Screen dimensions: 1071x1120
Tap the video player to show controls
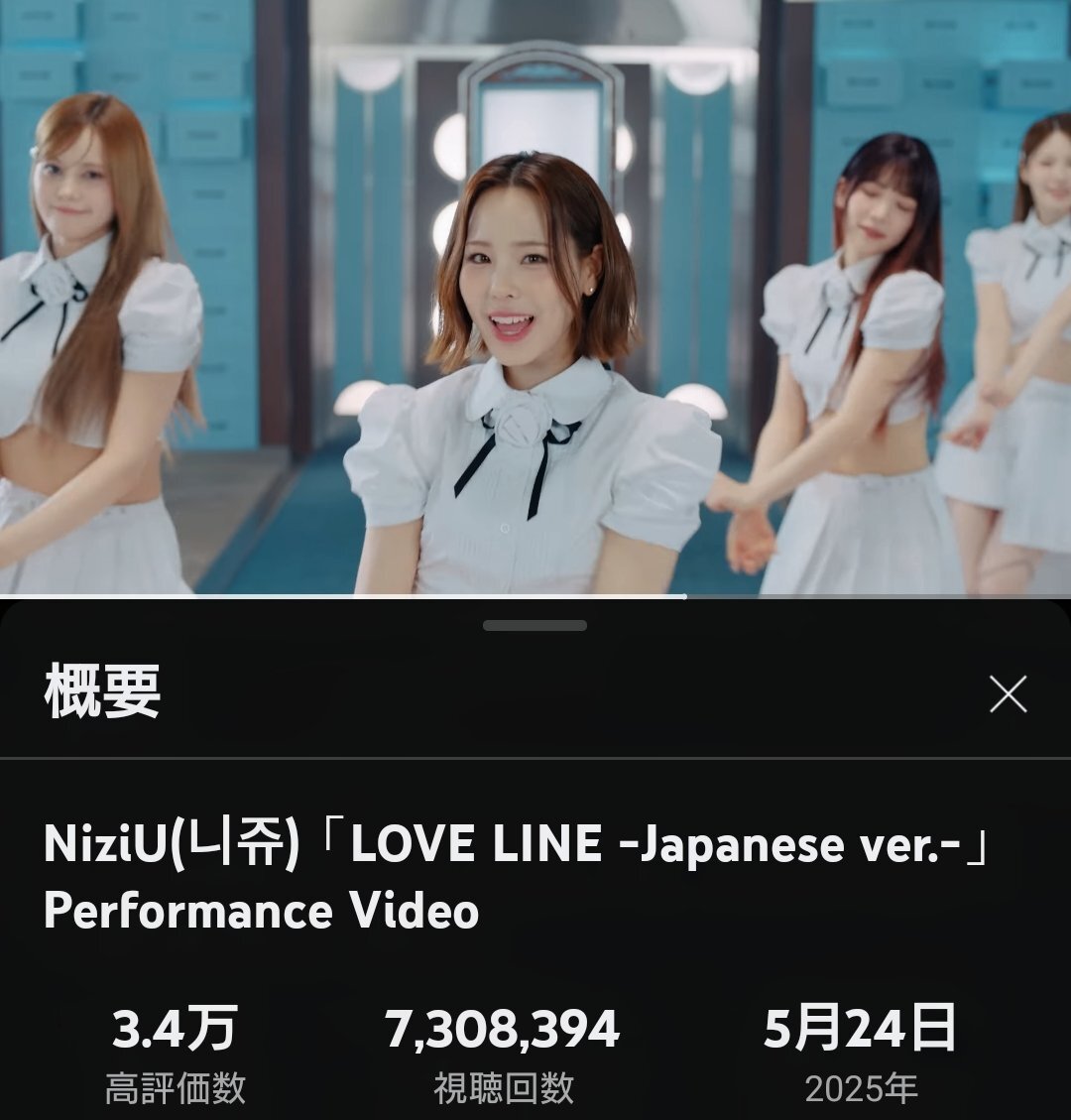[535, 298]
